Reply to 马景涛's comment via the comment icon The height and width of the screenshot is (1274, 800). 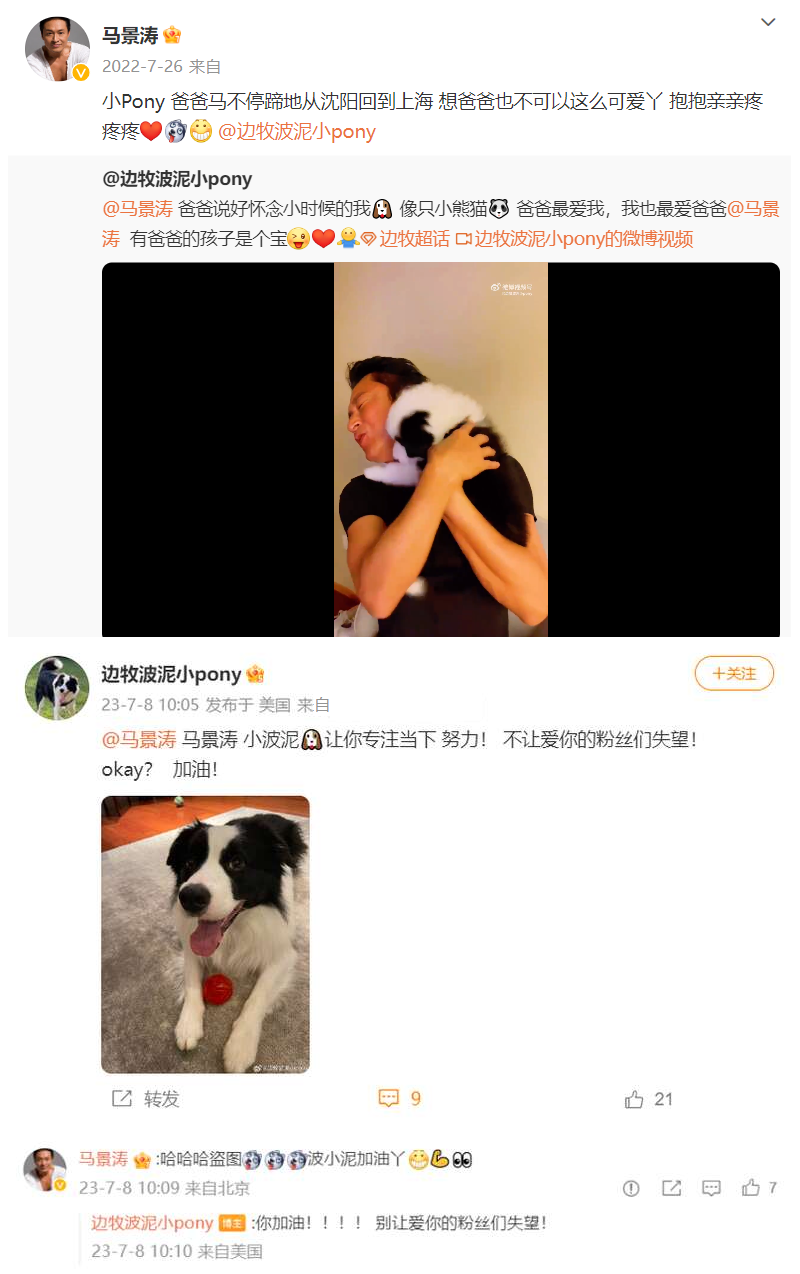(711, 1188)
